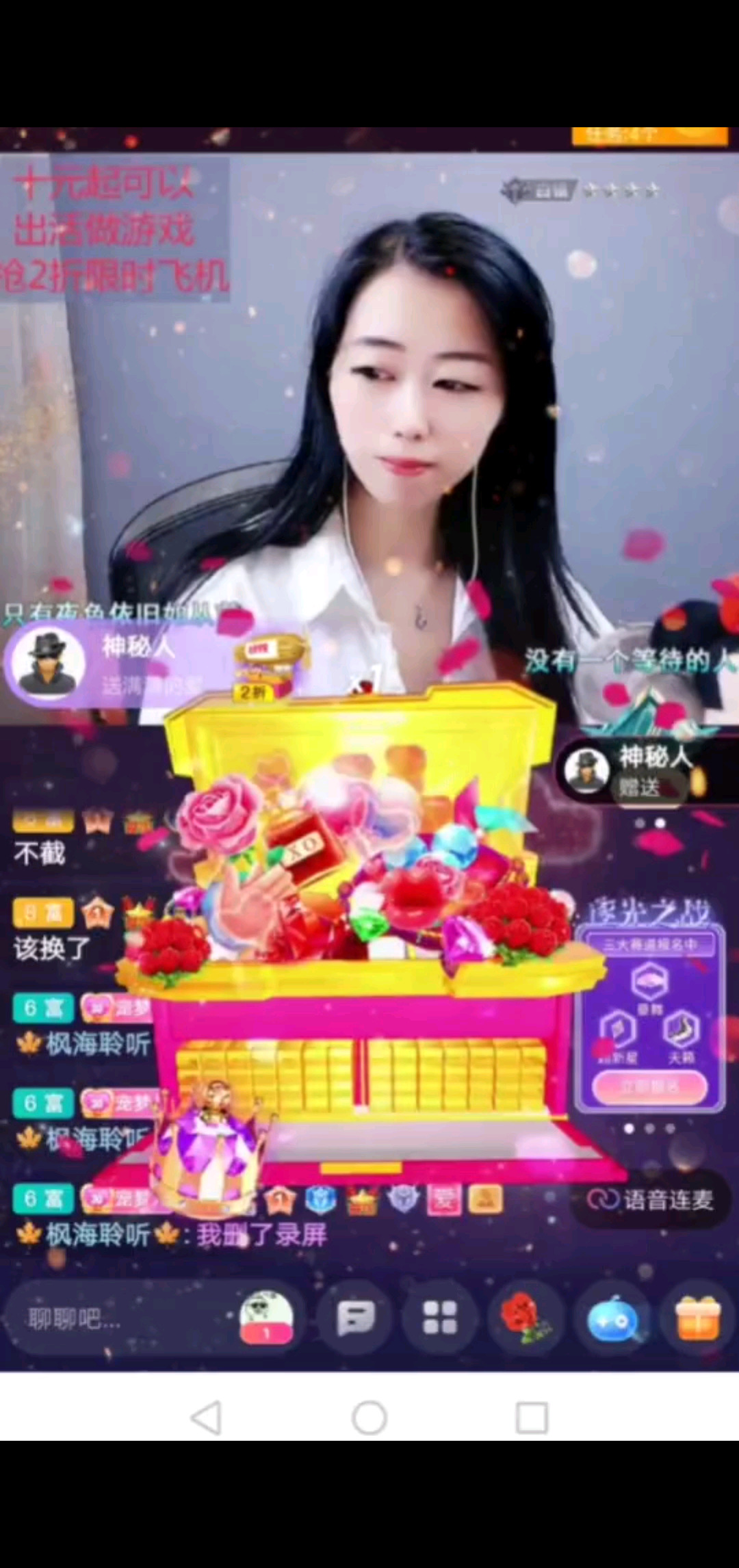
Task: Start 语音连麦 voice connect
Action: 650,1200
